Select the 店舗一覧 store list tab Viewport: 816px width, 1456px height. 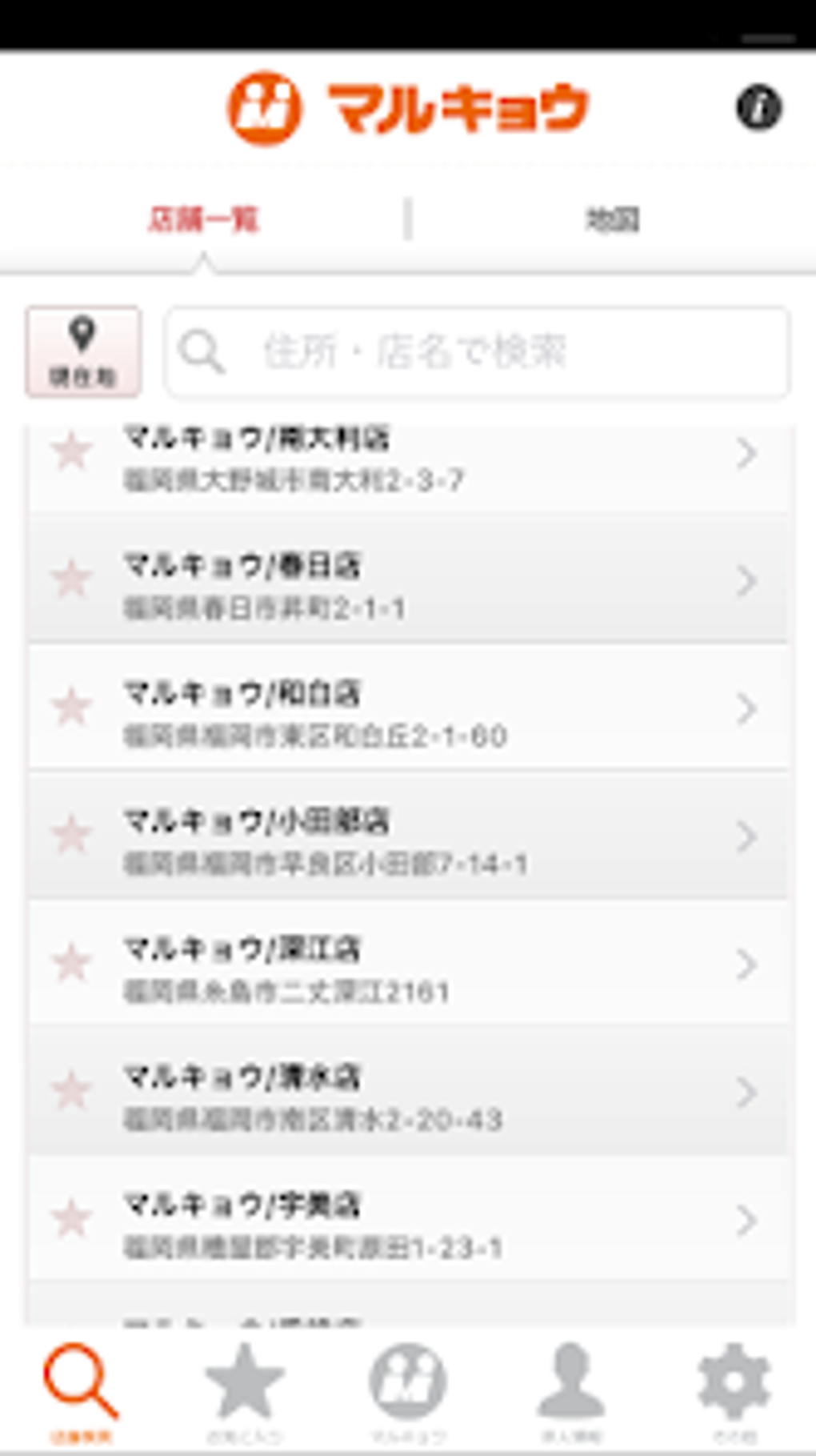(x=203, y=219)
